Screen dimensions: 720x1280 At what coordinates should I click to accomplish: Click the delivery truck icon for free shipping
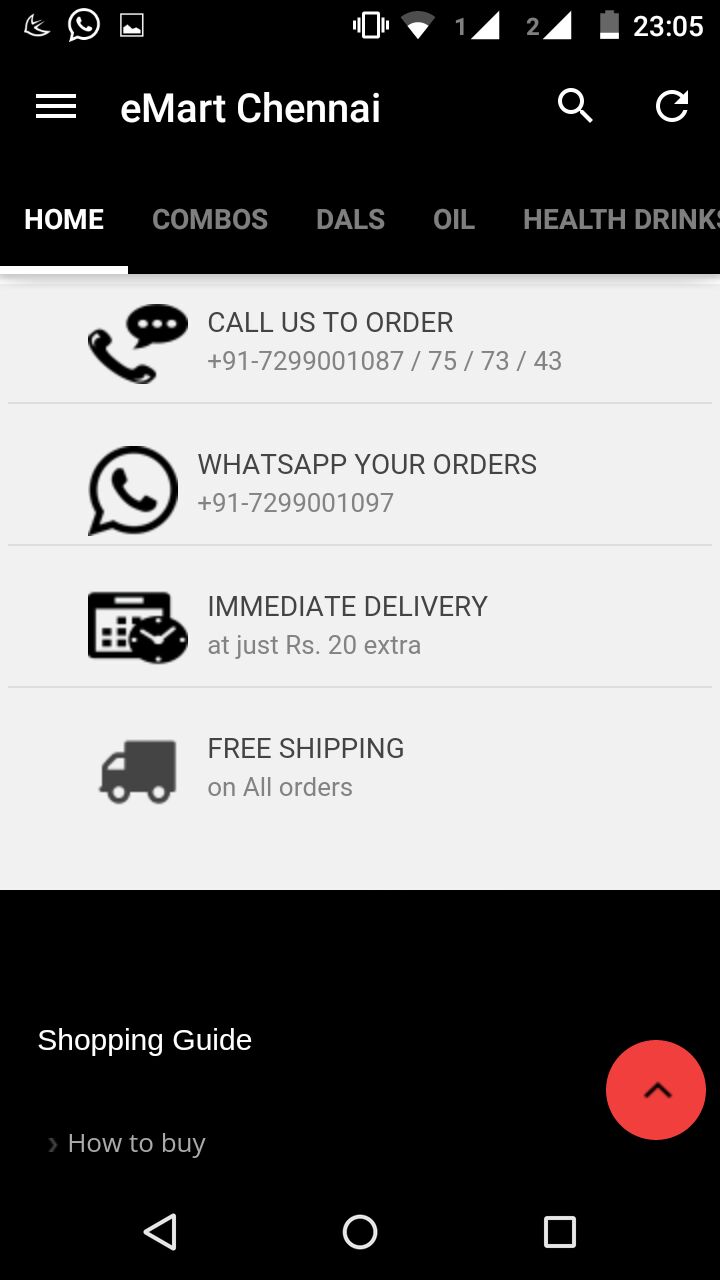136,768
